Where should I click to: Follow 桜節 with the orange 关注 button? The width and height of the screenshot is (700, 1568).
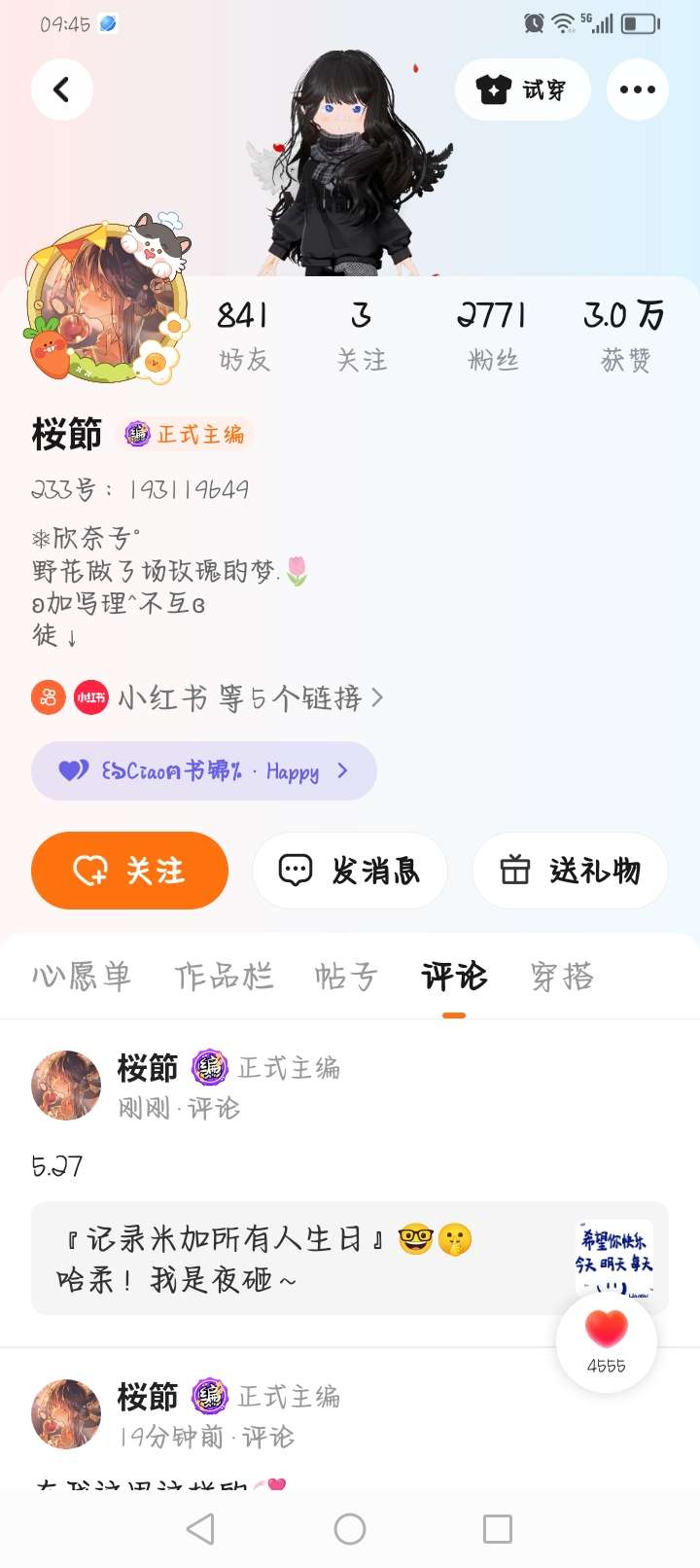129,871
